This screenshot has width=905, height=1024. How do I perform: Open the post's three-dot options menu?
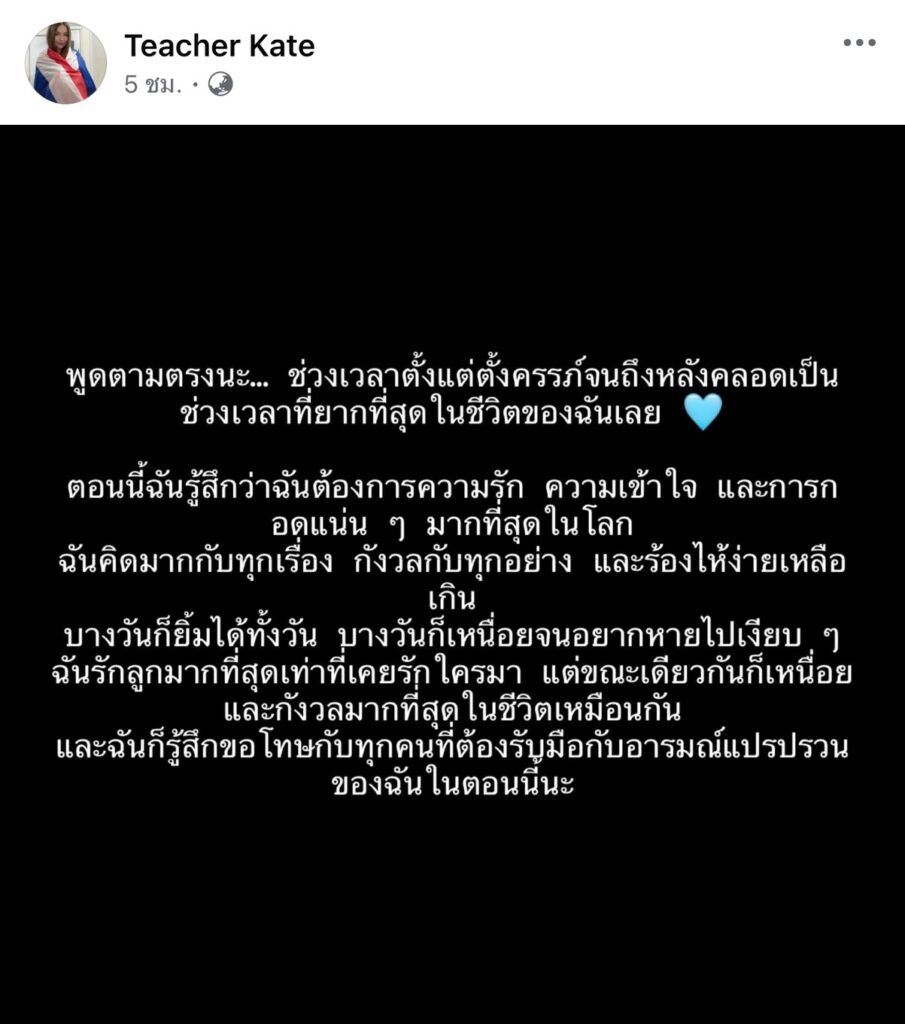click(x=859, y=44)
